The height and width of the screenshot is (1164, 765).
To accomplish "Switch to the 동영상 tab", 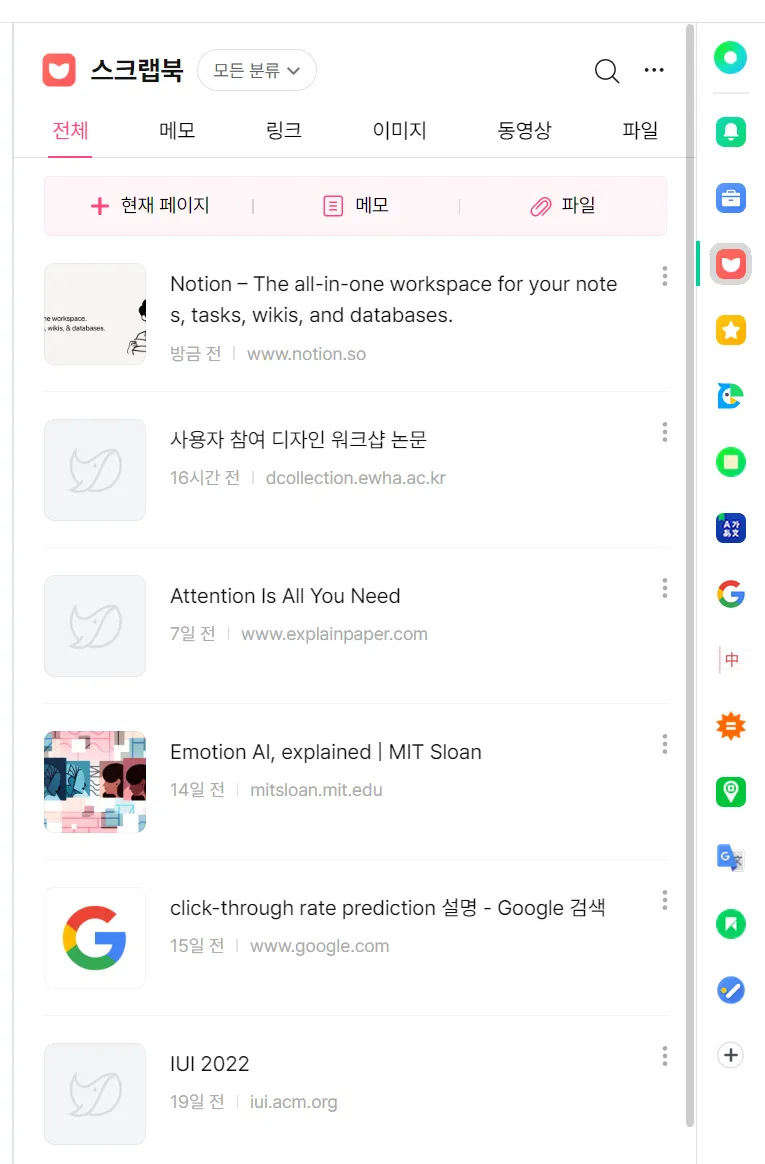I will (x=524, y=131).
